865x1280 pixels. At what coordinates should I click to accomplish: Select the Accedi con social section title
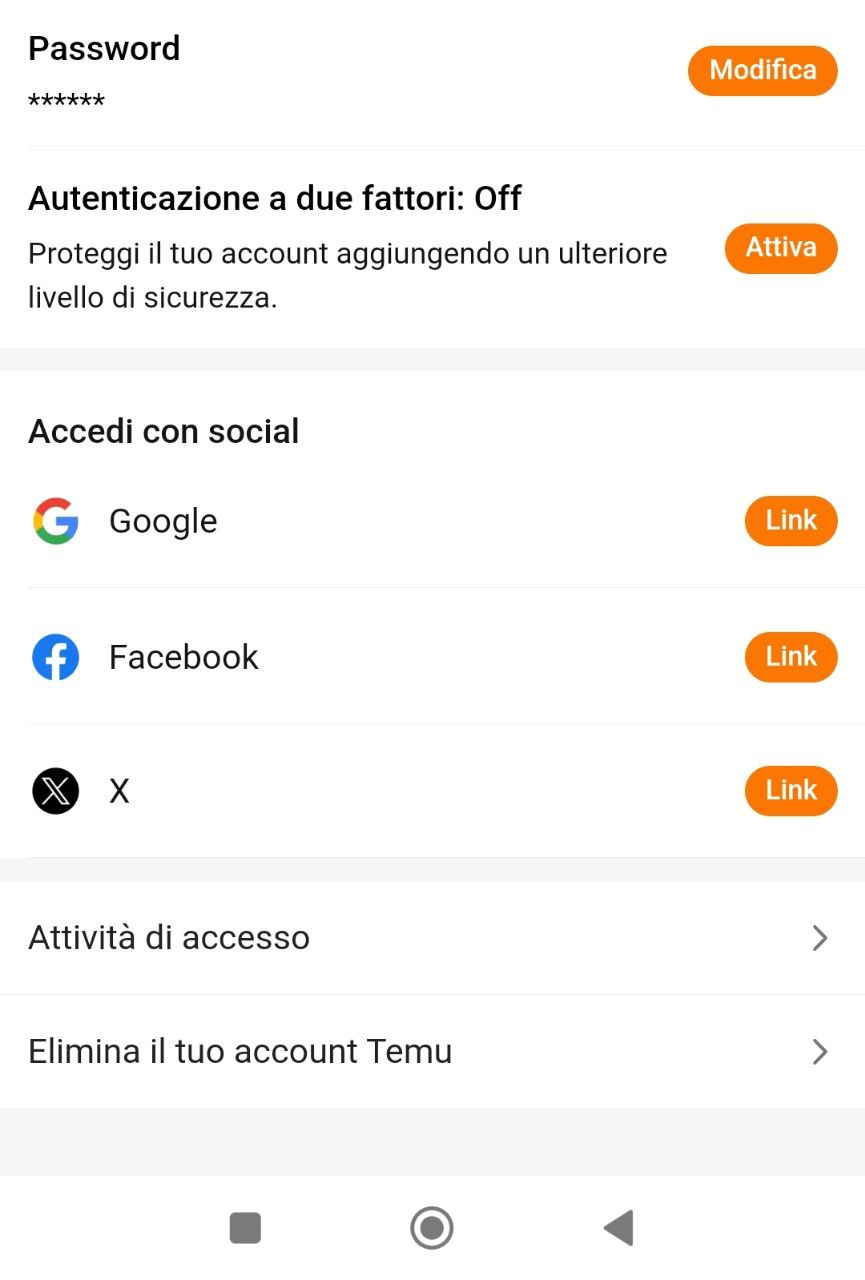point(163,430)
